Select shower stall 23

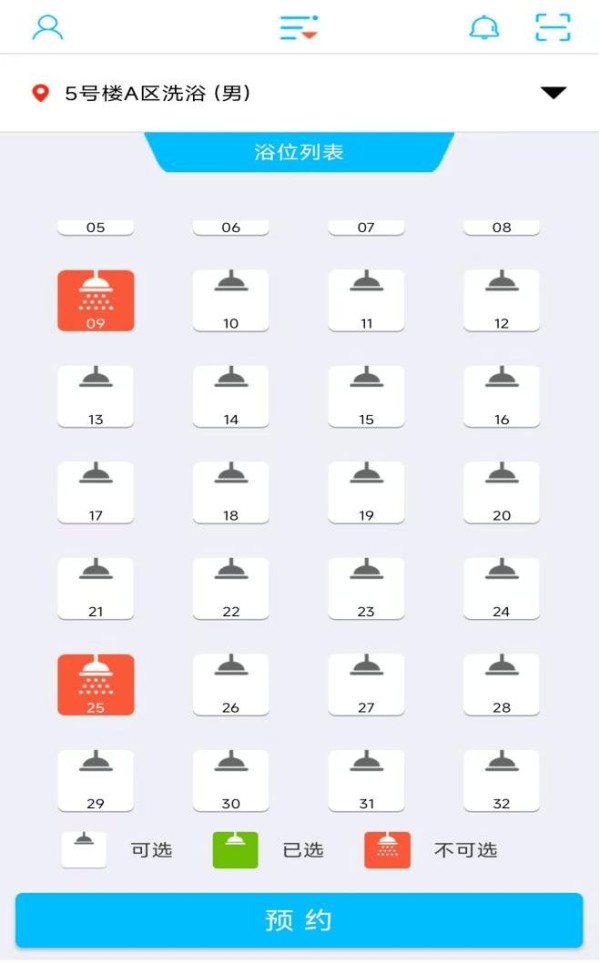click(x=367, y=588)
